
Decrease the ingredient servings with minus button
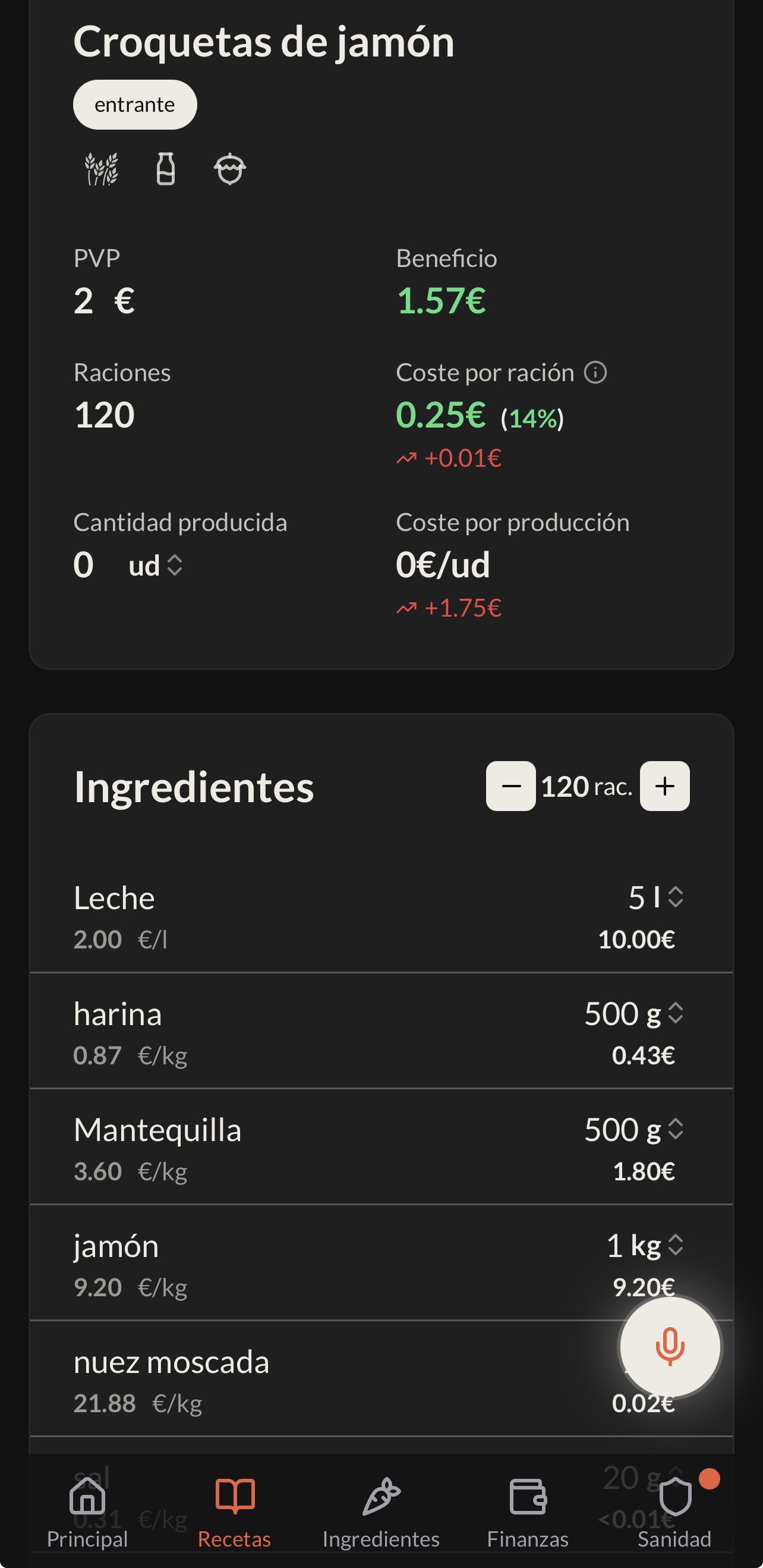pyautogui.click(x=510, y=786)
